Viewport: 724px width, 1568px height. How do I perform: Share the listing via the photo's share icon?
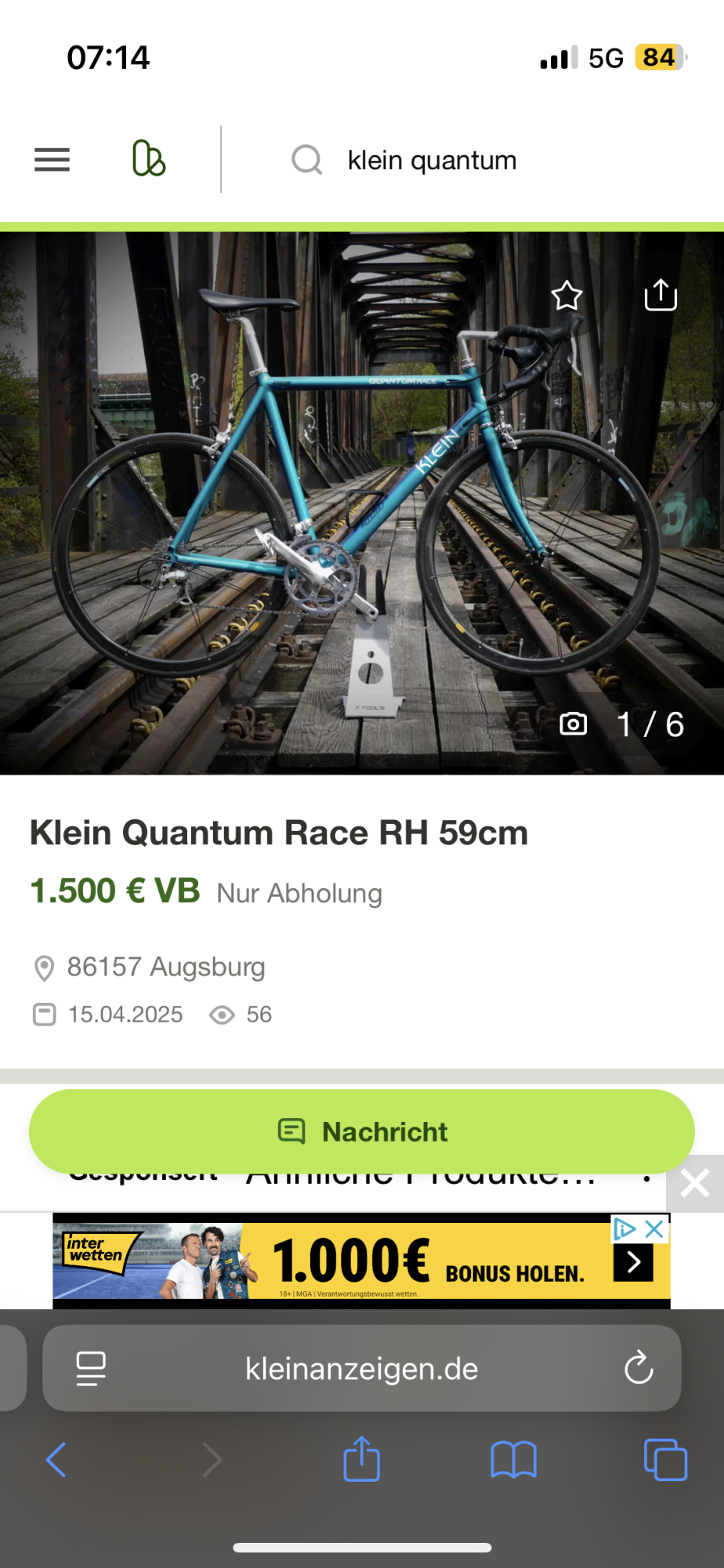click(660, 296)
